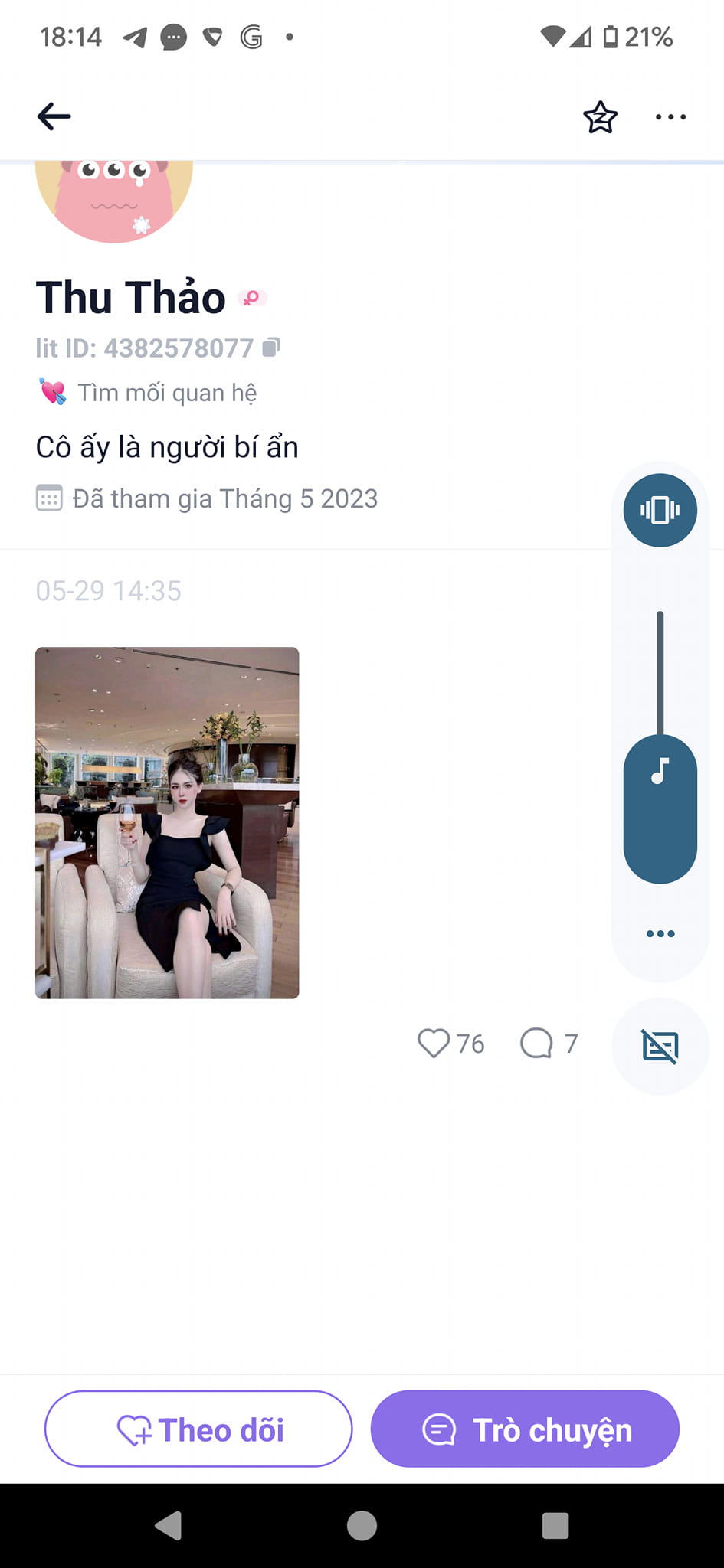Toggle live captions under the volume panel
This screenshot has width=724, height=1568.
(660, 1046)
